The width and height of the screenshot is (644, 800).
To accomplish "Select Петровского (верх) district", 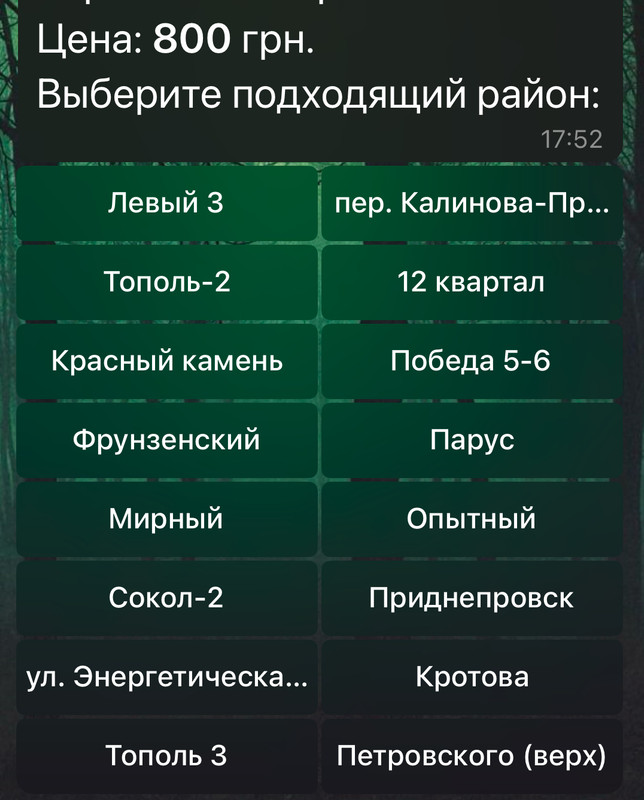I will tap(471, 756).
